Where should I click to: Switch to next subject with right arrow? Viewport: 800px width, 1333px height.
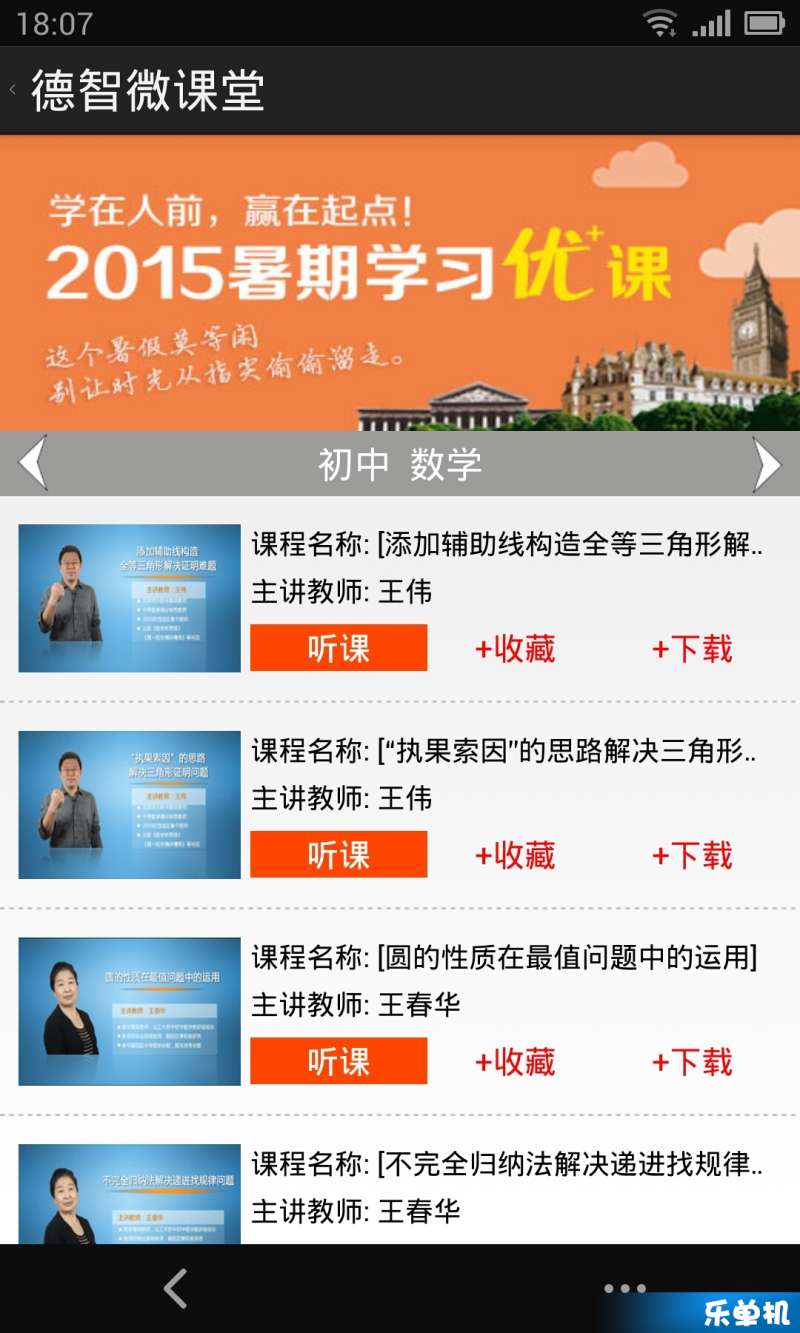click(x=766, y=463)
